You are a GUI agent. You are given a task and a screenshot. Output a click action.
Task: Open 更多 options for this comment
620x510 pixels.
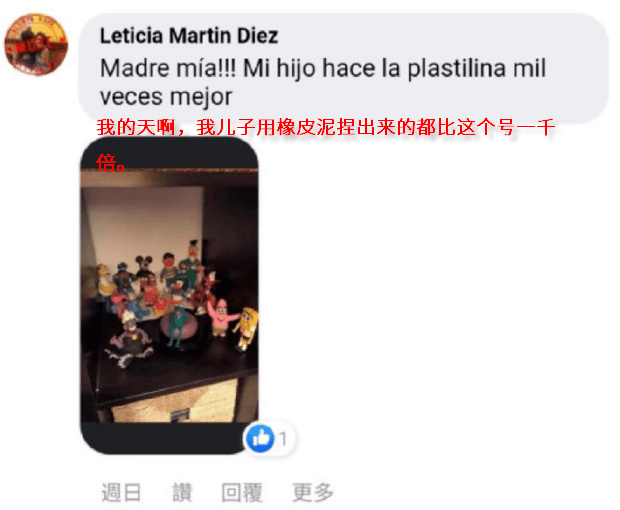312,492
